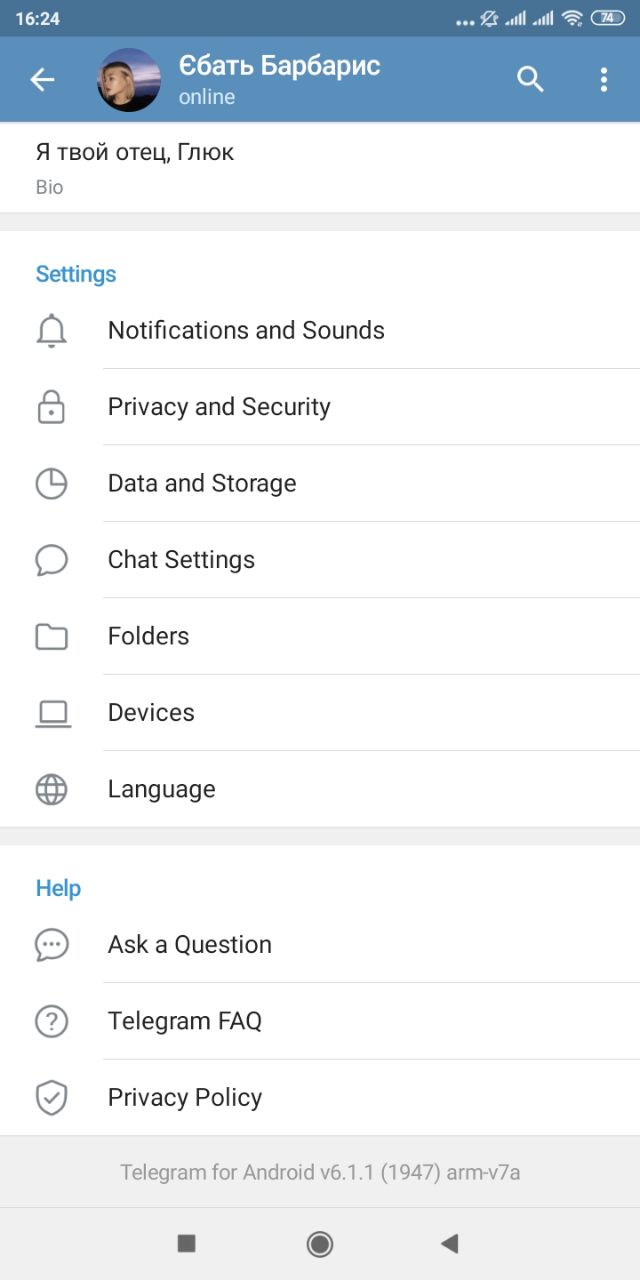The width and height of the screenshot is (640, 1280).
Task: View Devices list
Action: (320, 713)
